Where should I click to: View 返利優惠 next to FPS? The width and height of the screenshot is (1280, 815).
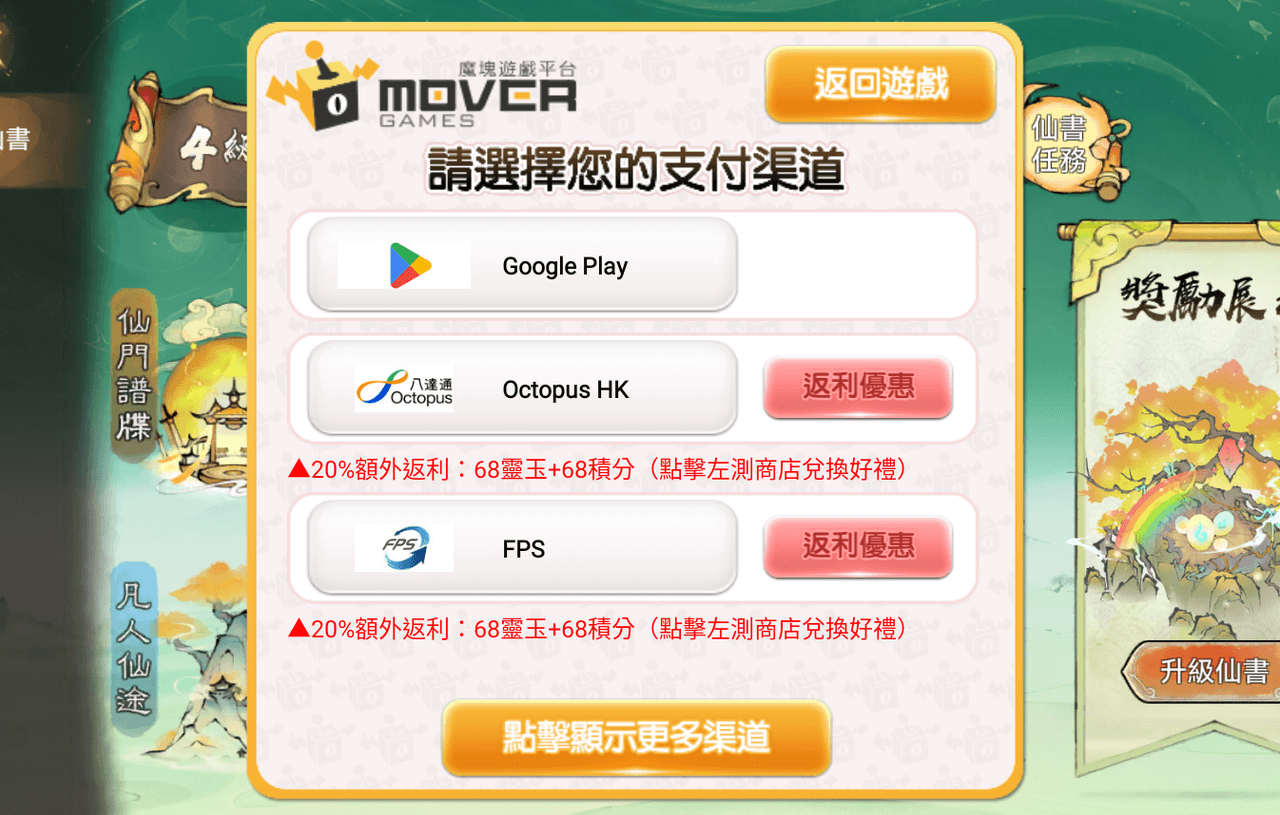coord(858,547)
